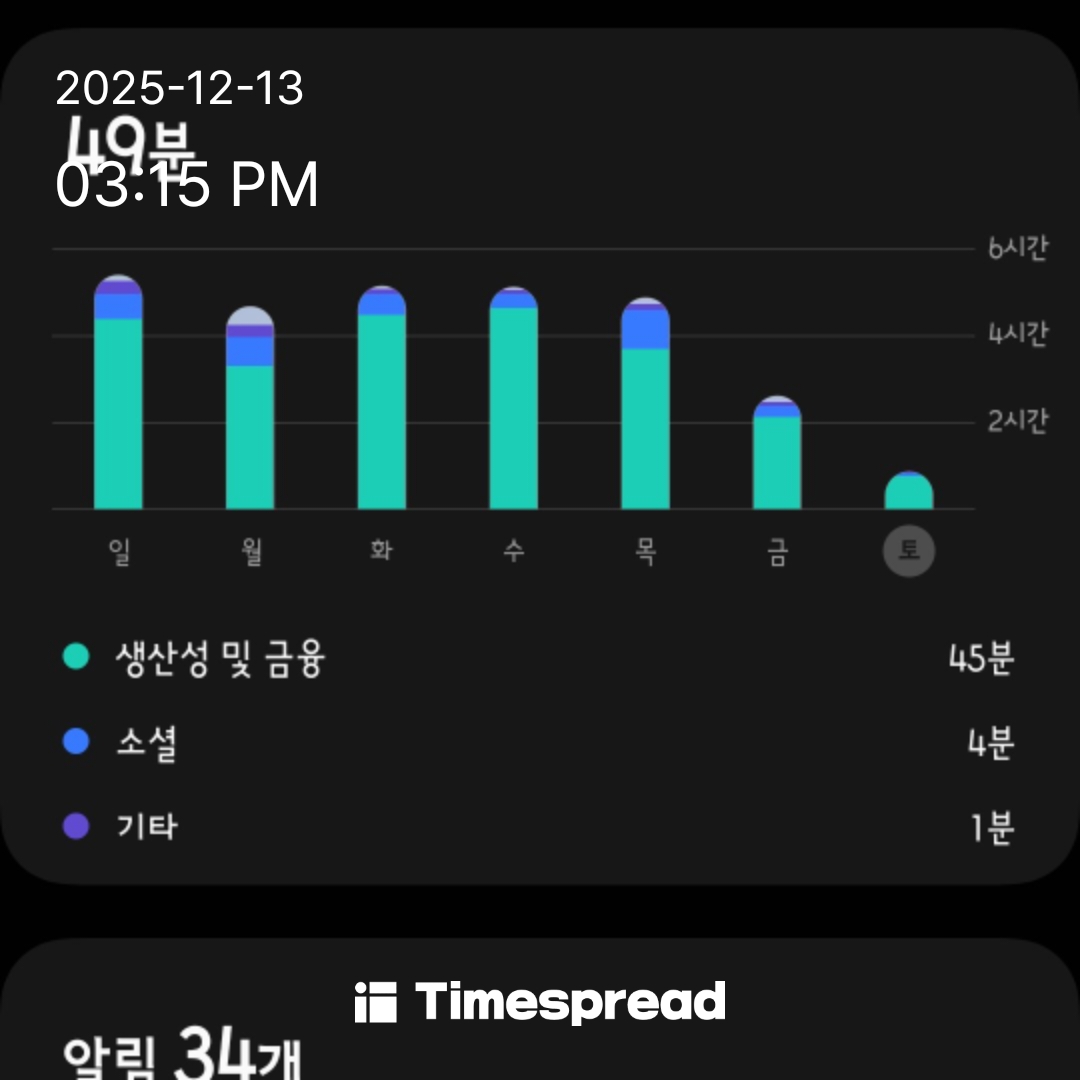Select the 일 (Sunday) bar in chart
This screenshot has width=1080, height=1080.
pyautogui.click(x=118, y=395)
